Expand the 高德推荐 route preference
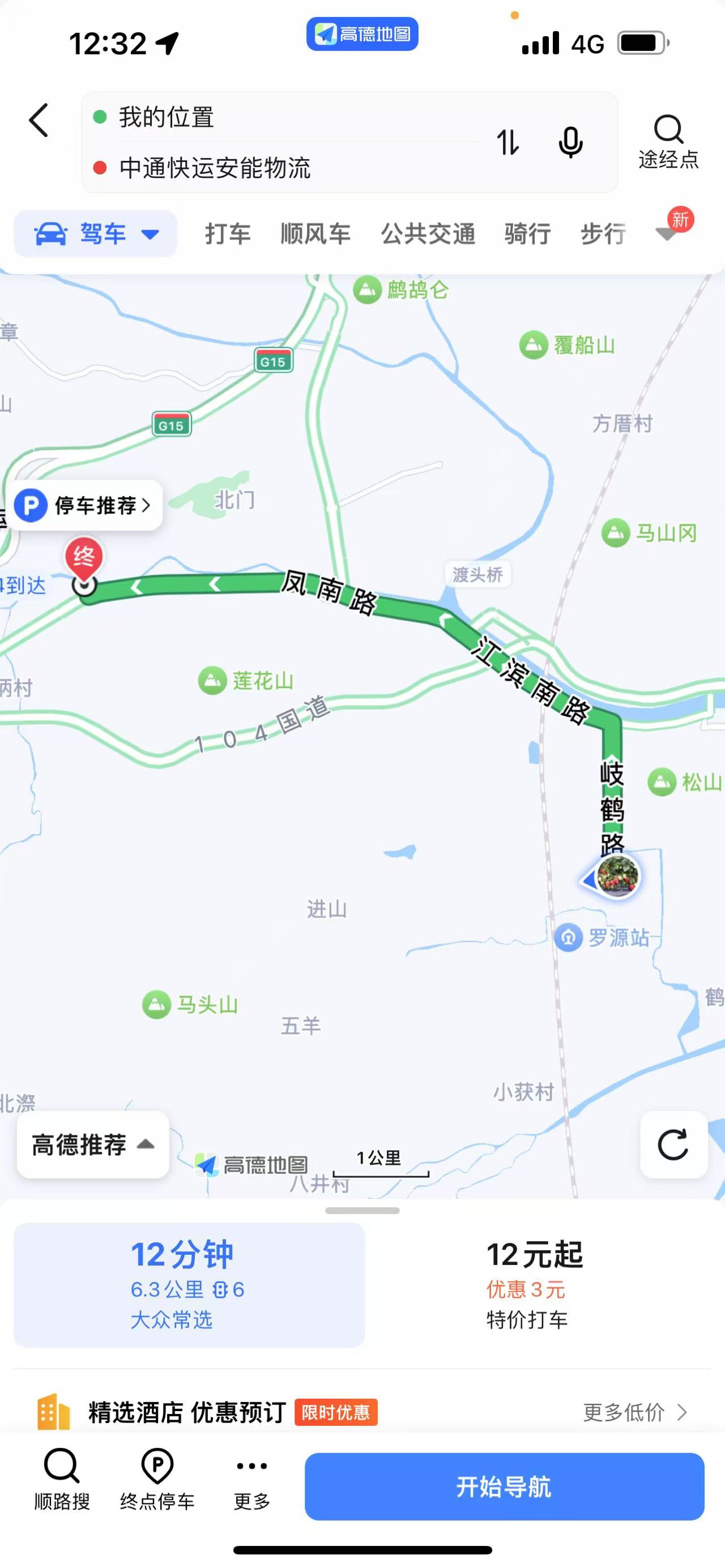 [x=92, y=1145]
